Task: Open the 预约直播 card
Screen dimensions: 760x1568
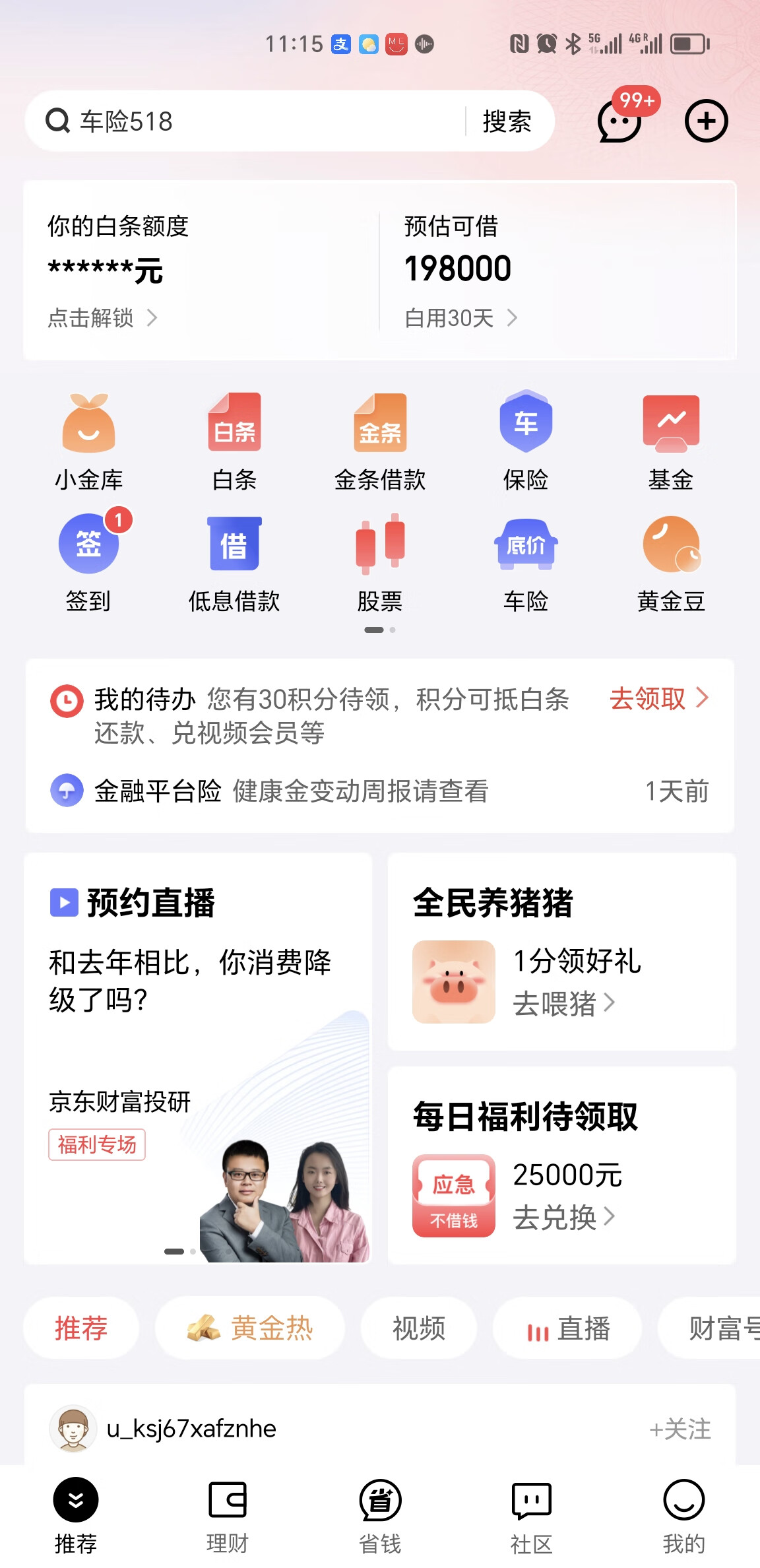Action: point(198,1056)
